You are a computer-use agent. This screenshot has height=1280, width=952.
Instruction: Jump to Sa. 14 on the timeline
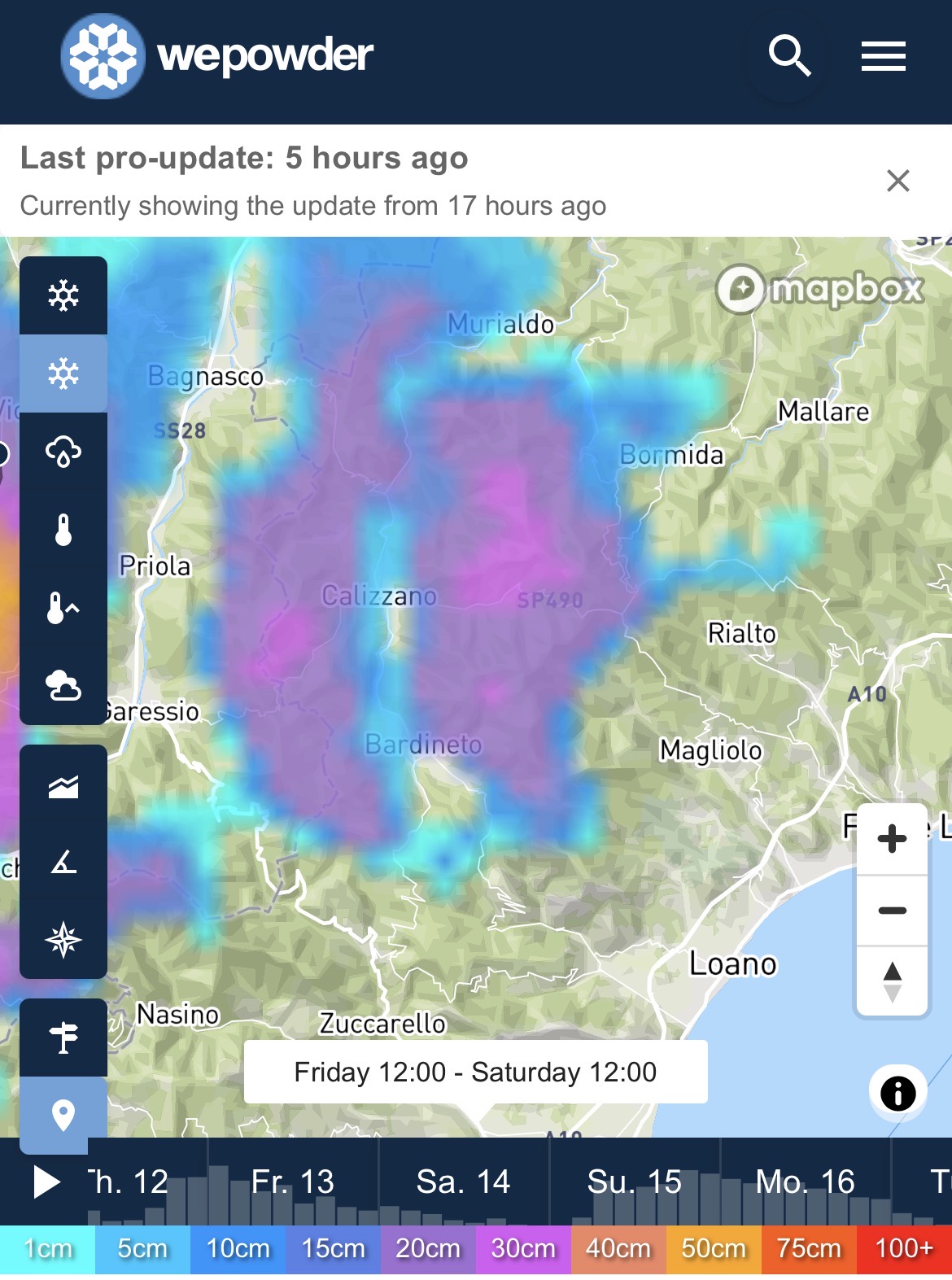coord(463,1182)
